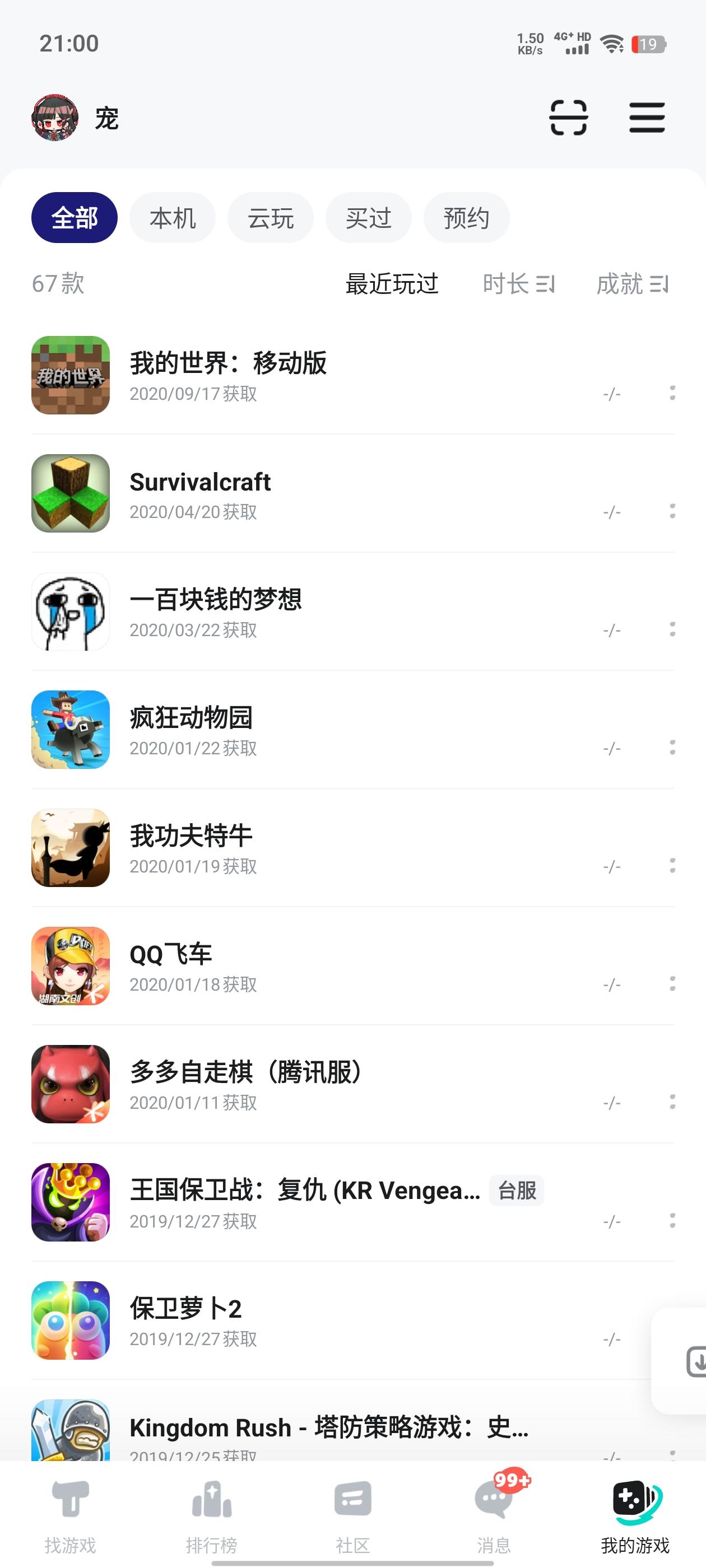The image size is (706, 1568).
Task: Tap the profile avatar next to 宠
Action: (x=55, y=119)
